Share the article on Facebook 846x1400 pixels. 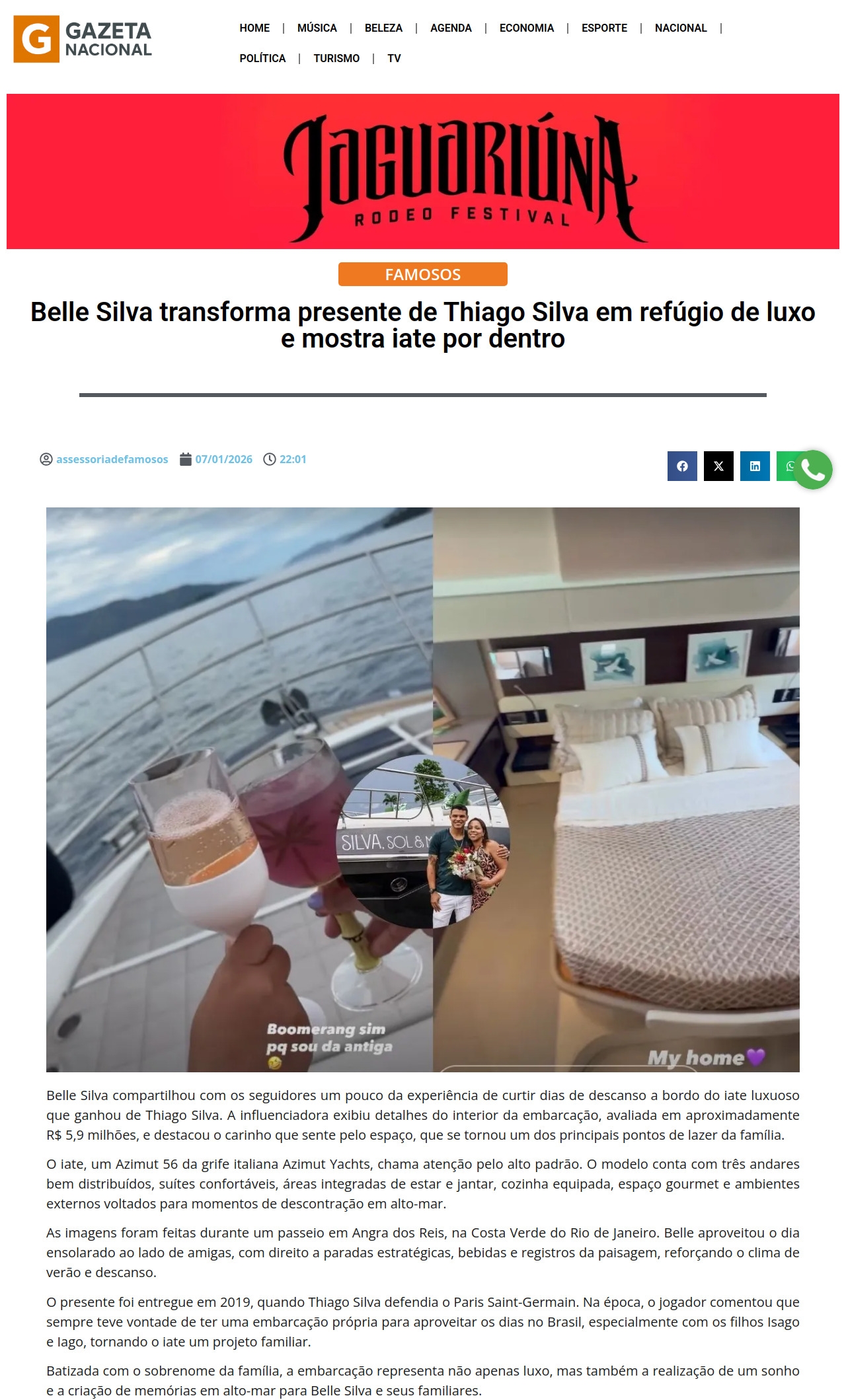tap(682, 466)
